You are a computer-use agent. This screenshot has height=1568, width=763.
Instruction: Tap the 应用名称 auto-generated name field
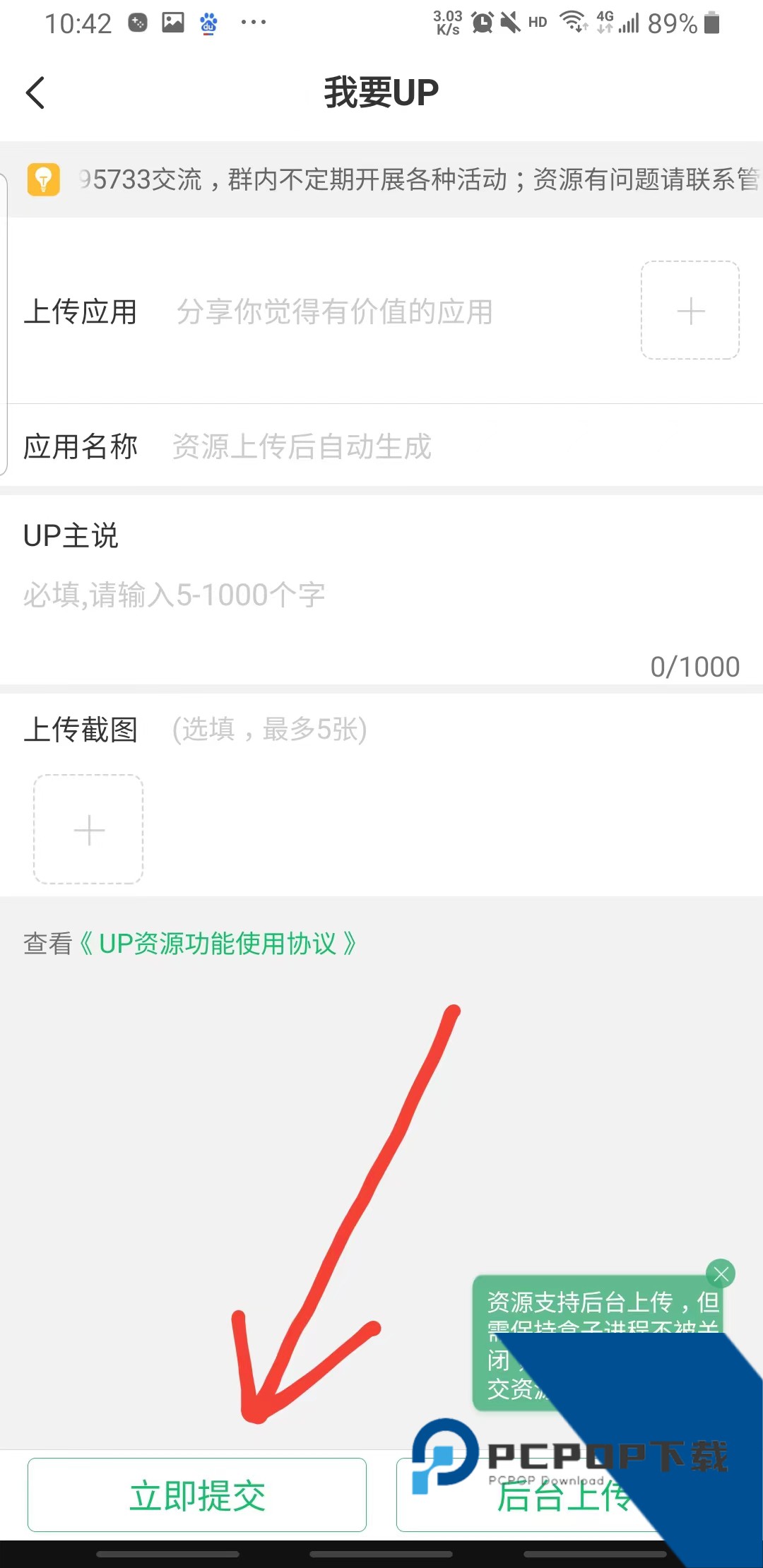[300, 446]
